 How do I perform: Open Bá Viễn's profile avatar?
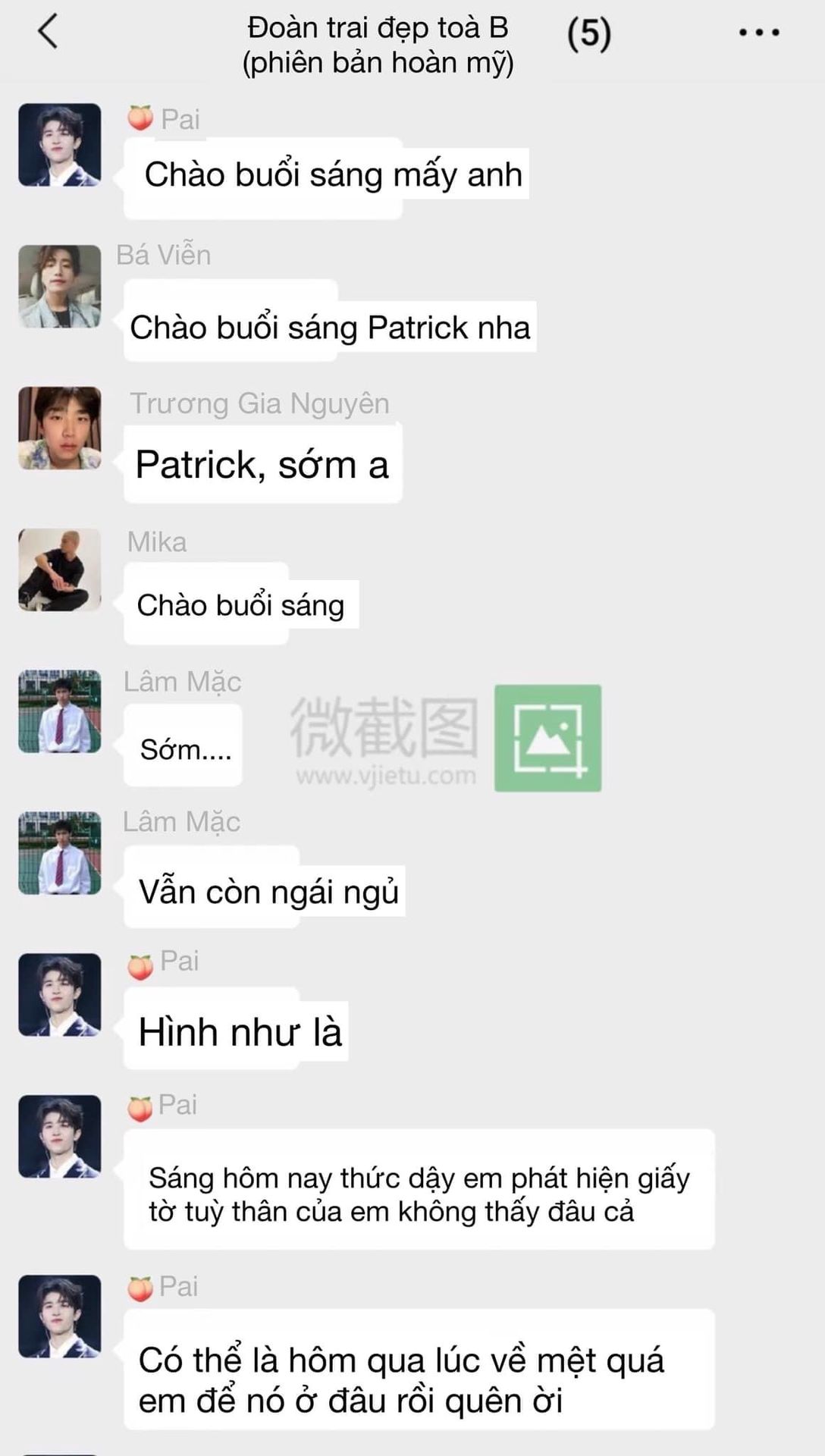pos(60,287)
